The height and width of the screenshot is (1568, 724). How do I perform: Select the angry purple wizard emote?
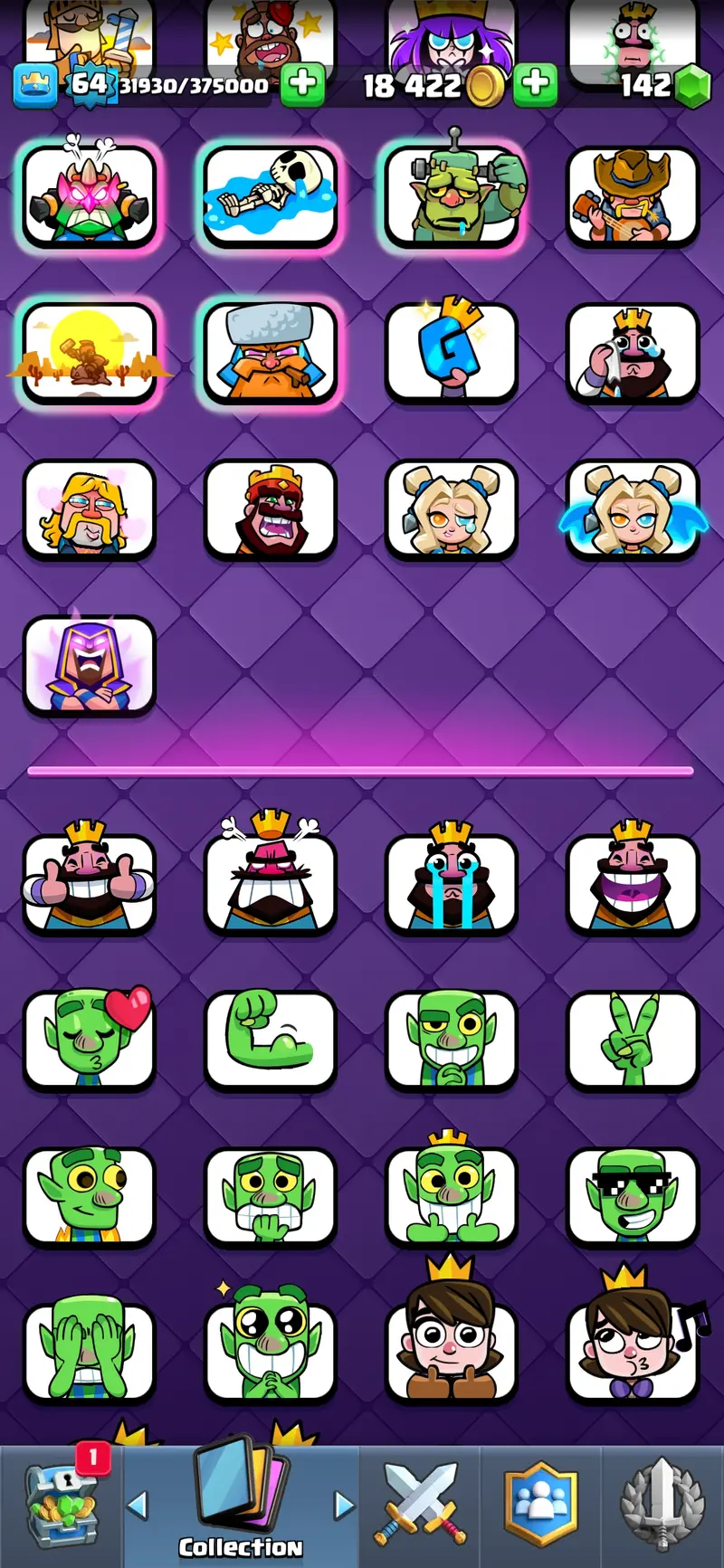point(89,666)
